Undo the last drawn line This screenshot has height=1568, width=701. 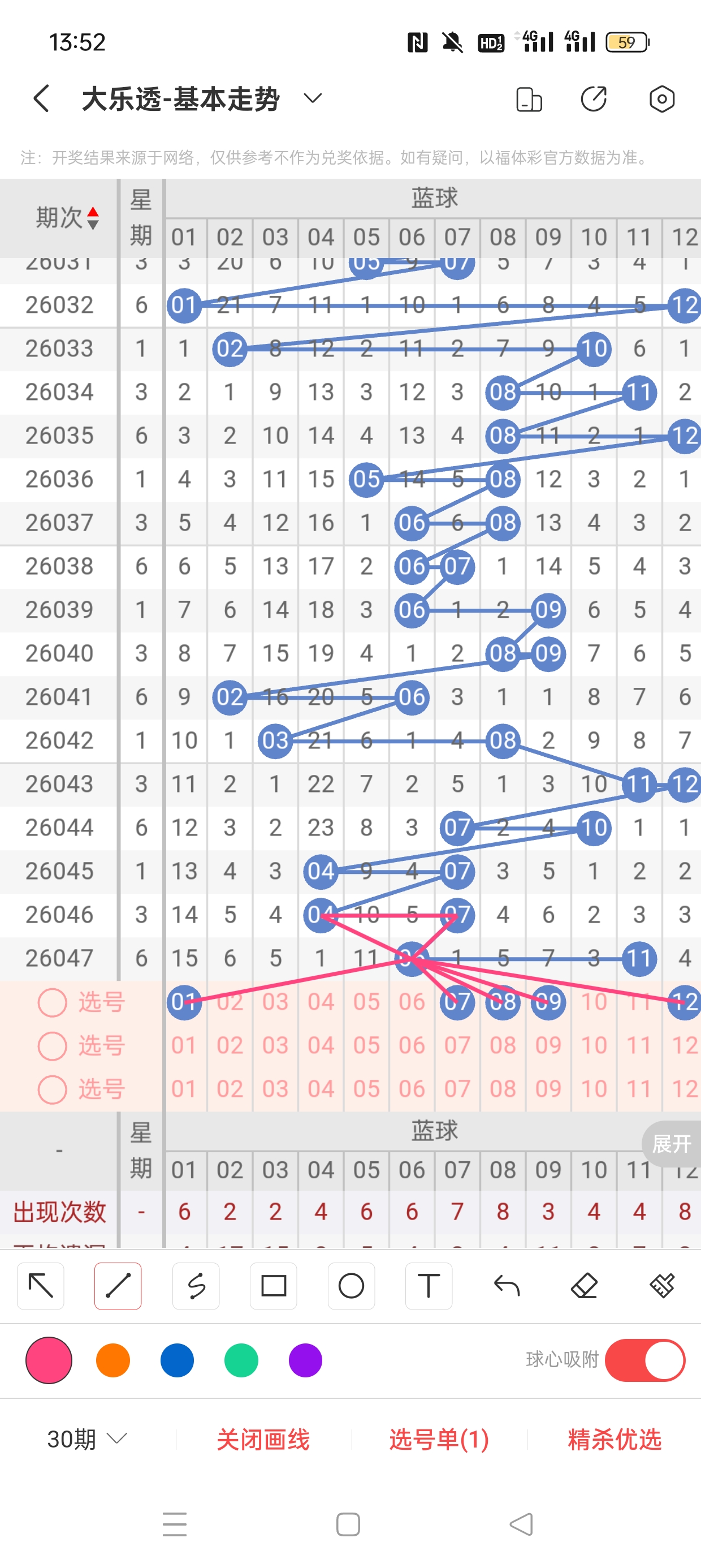click(507, 1286)
